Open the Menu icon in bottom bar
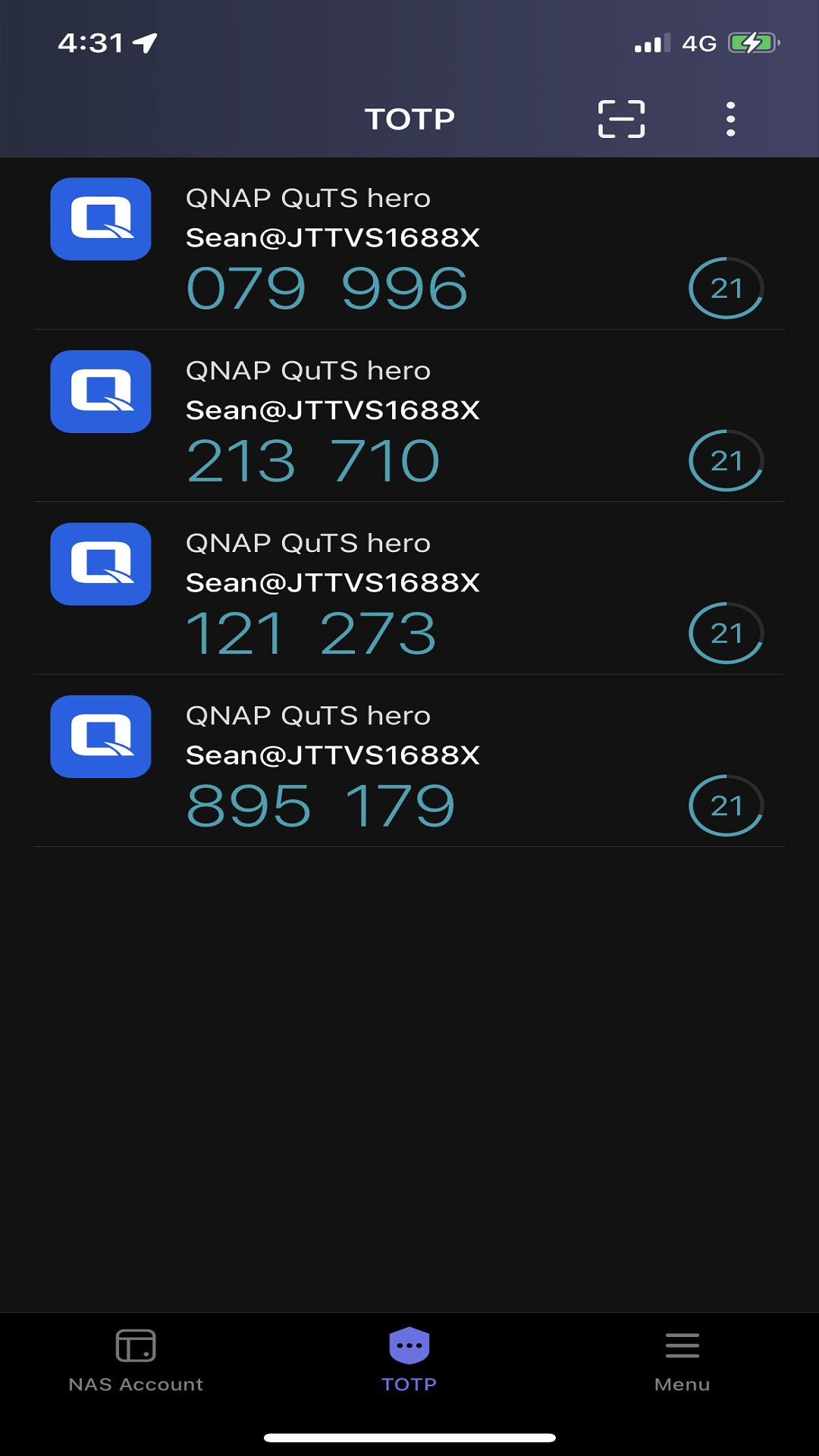This screenshot has width=819, height=1456. (x=681, y=1342)
